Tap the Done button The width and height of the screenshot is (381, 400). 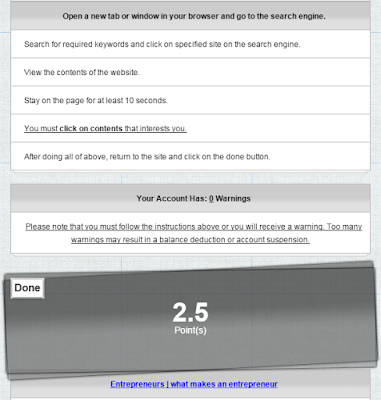click(x=27, y=288)
